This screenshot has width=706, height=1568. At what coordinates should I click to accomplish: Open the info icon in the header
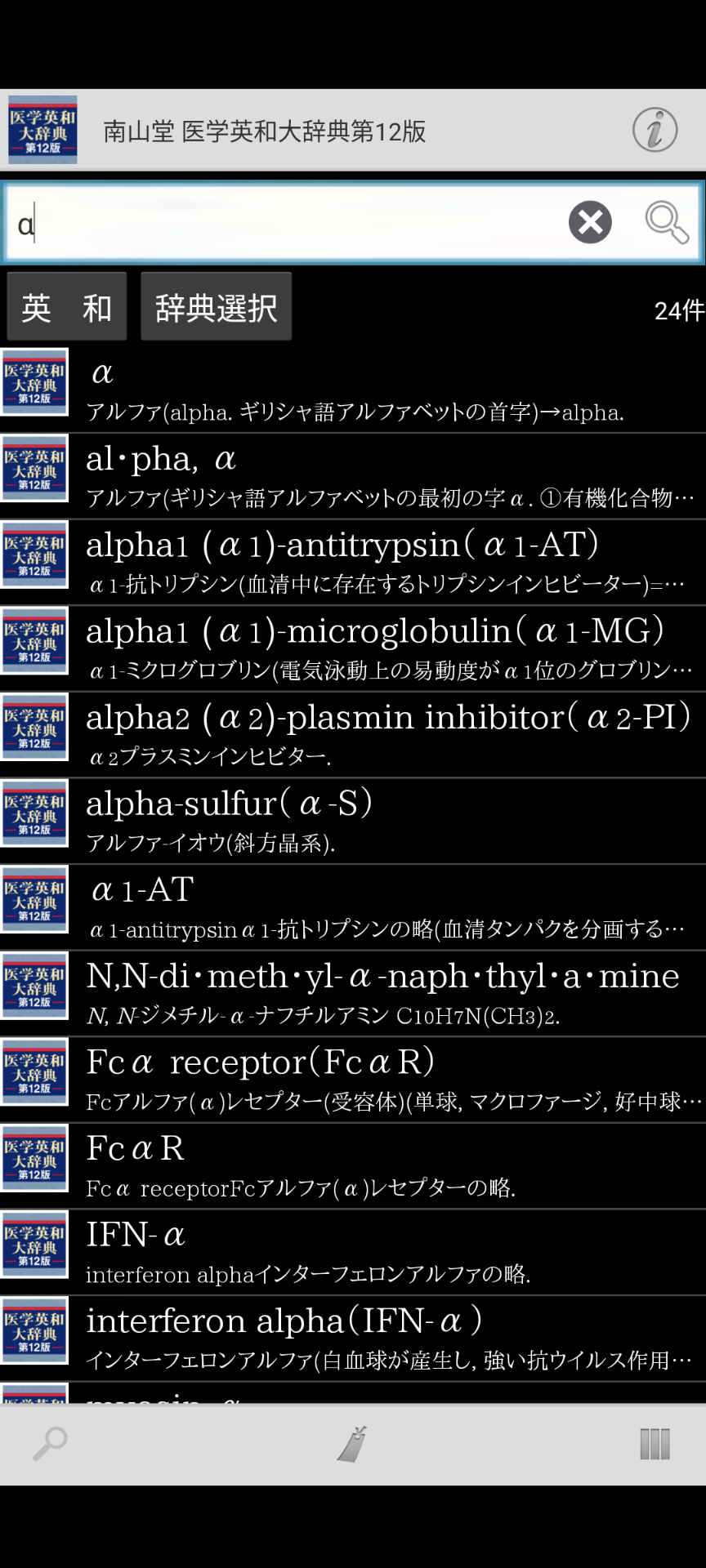click(x=655, y=130)
